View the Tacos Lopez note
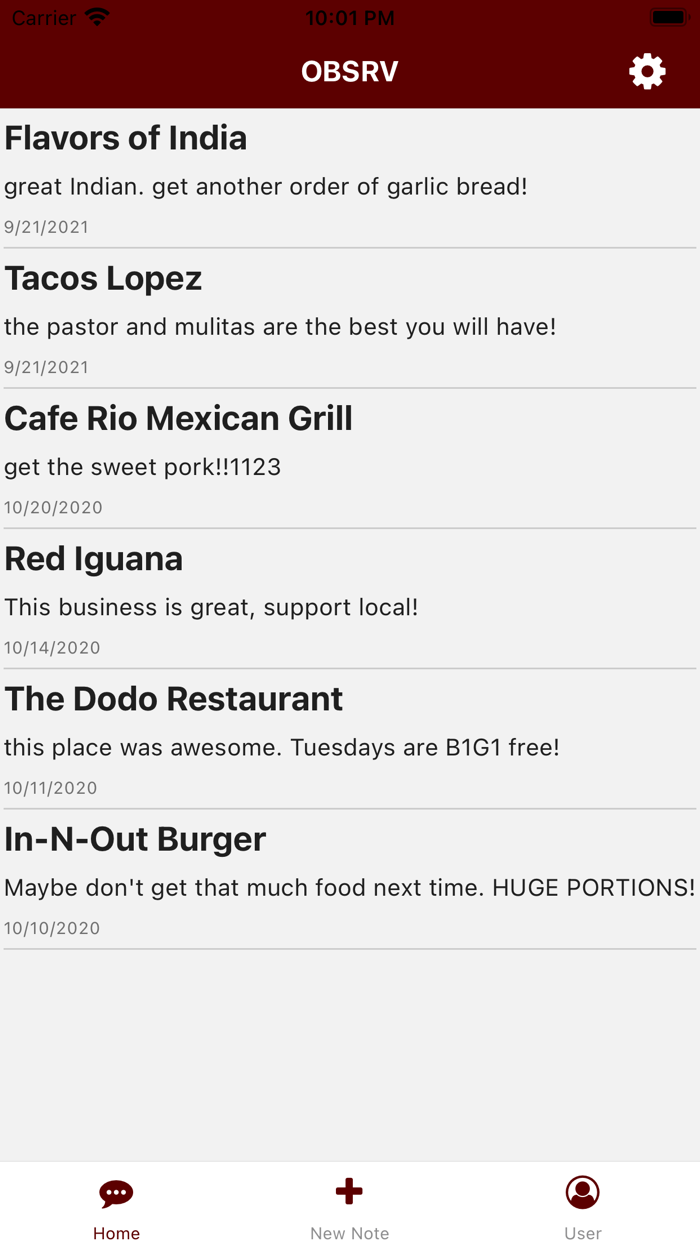This screenshot has height=1244, width=700. pos(350,318)
